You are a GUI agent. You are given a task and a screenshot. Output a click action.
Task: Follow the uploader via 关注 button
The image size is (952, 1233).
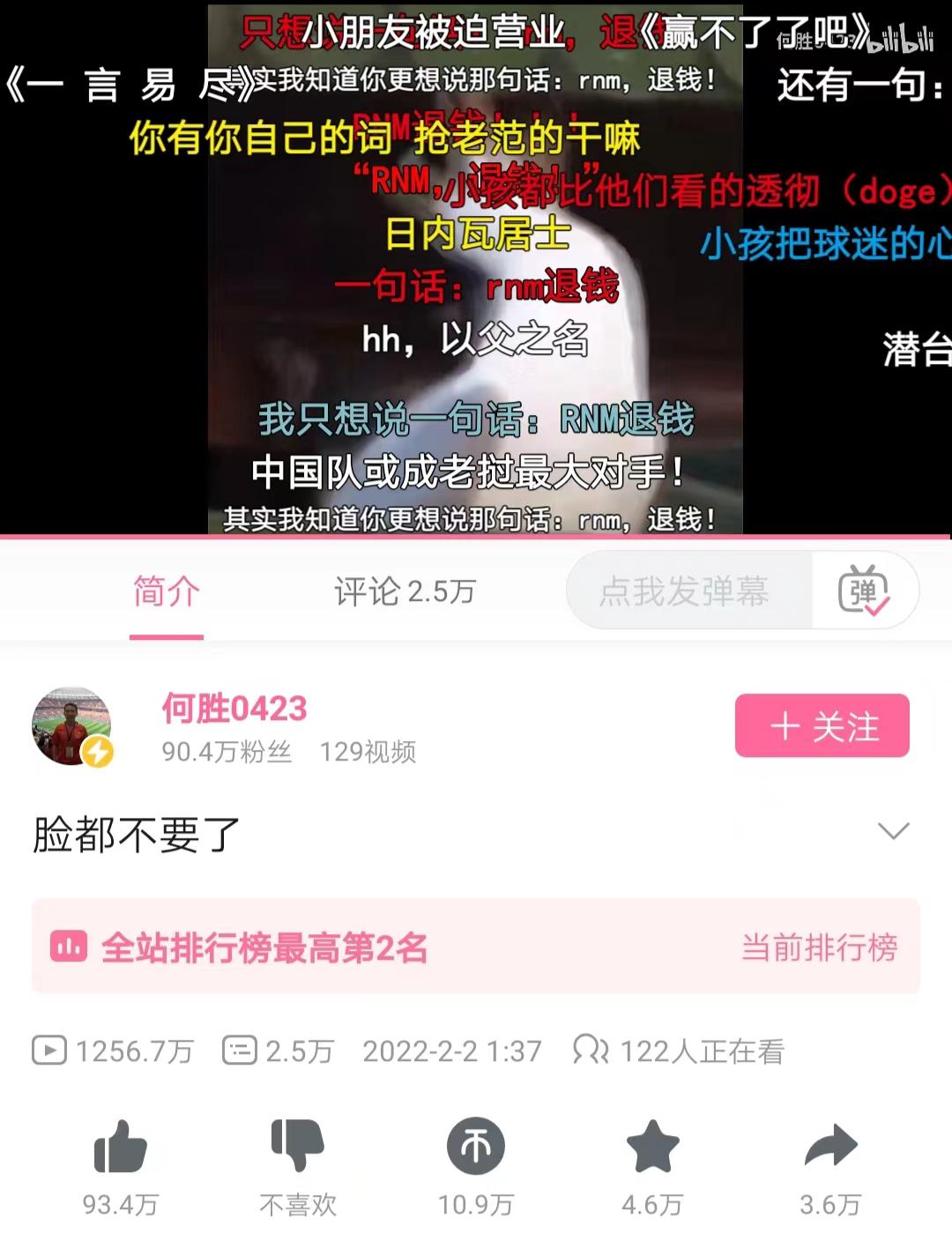pyautogui.click(x=821, y=726)
